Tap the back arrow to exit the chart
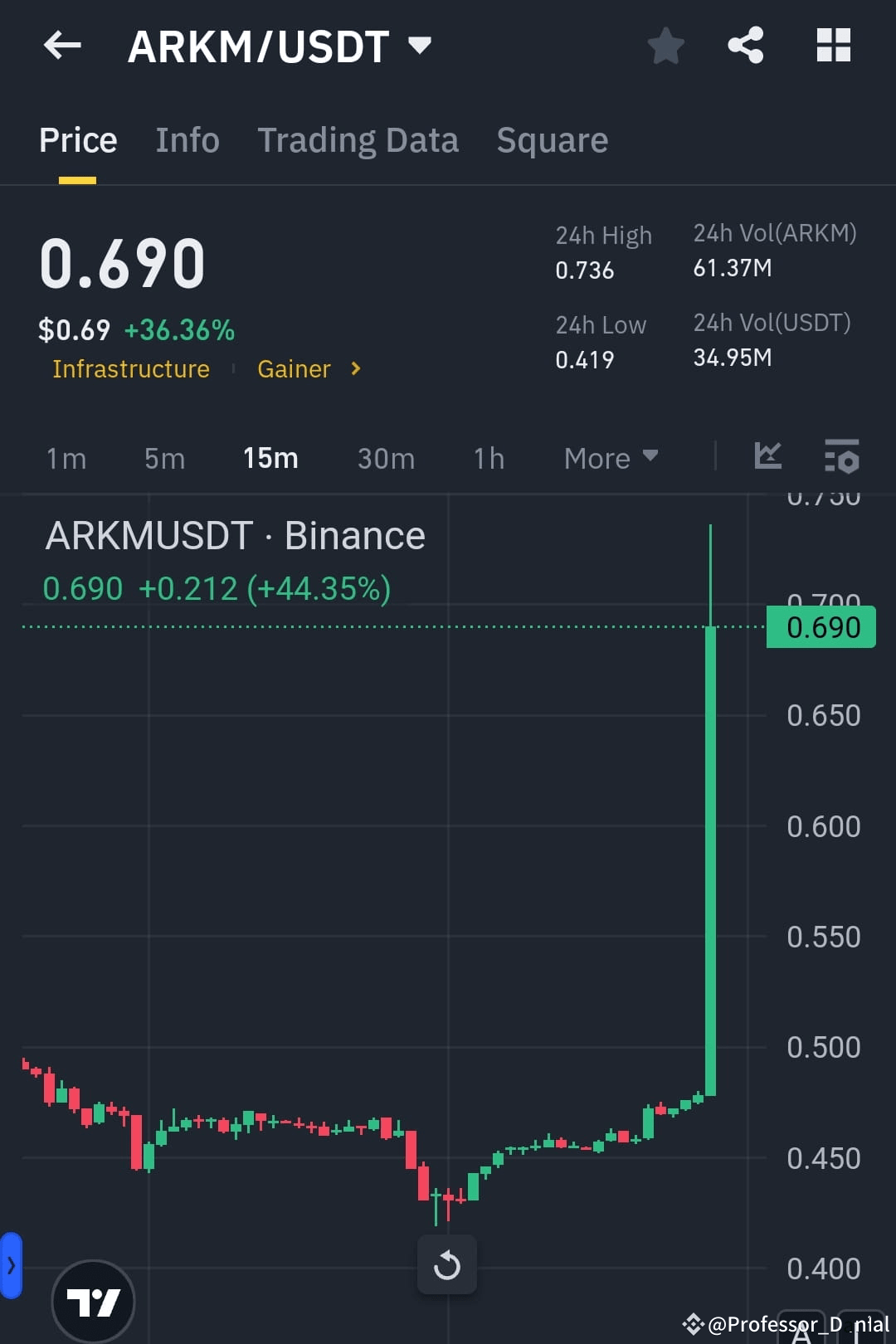The width and height of the screenshot is (896, 1344). coord(62,46)
